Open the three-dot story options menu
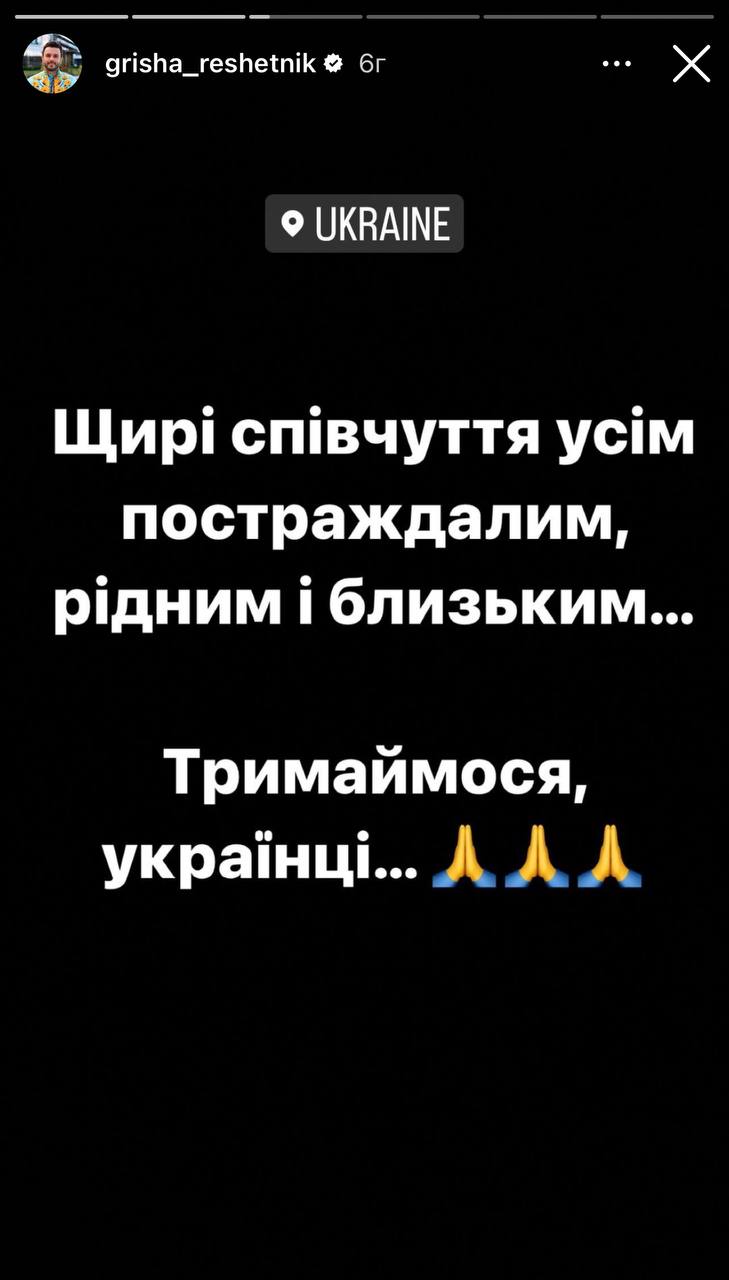 pyautogui.click(x=617, y=62)
